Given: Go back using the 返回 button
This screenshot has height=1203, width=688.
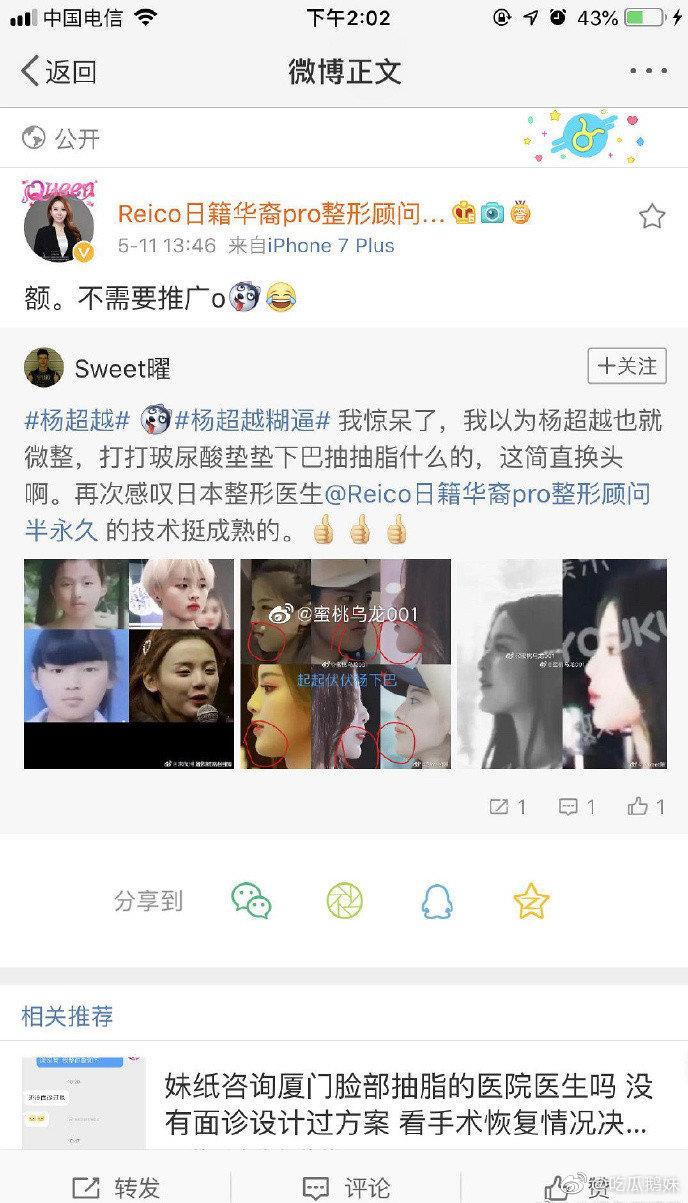Looking at the screenshot, I should [x=58, y=71].
